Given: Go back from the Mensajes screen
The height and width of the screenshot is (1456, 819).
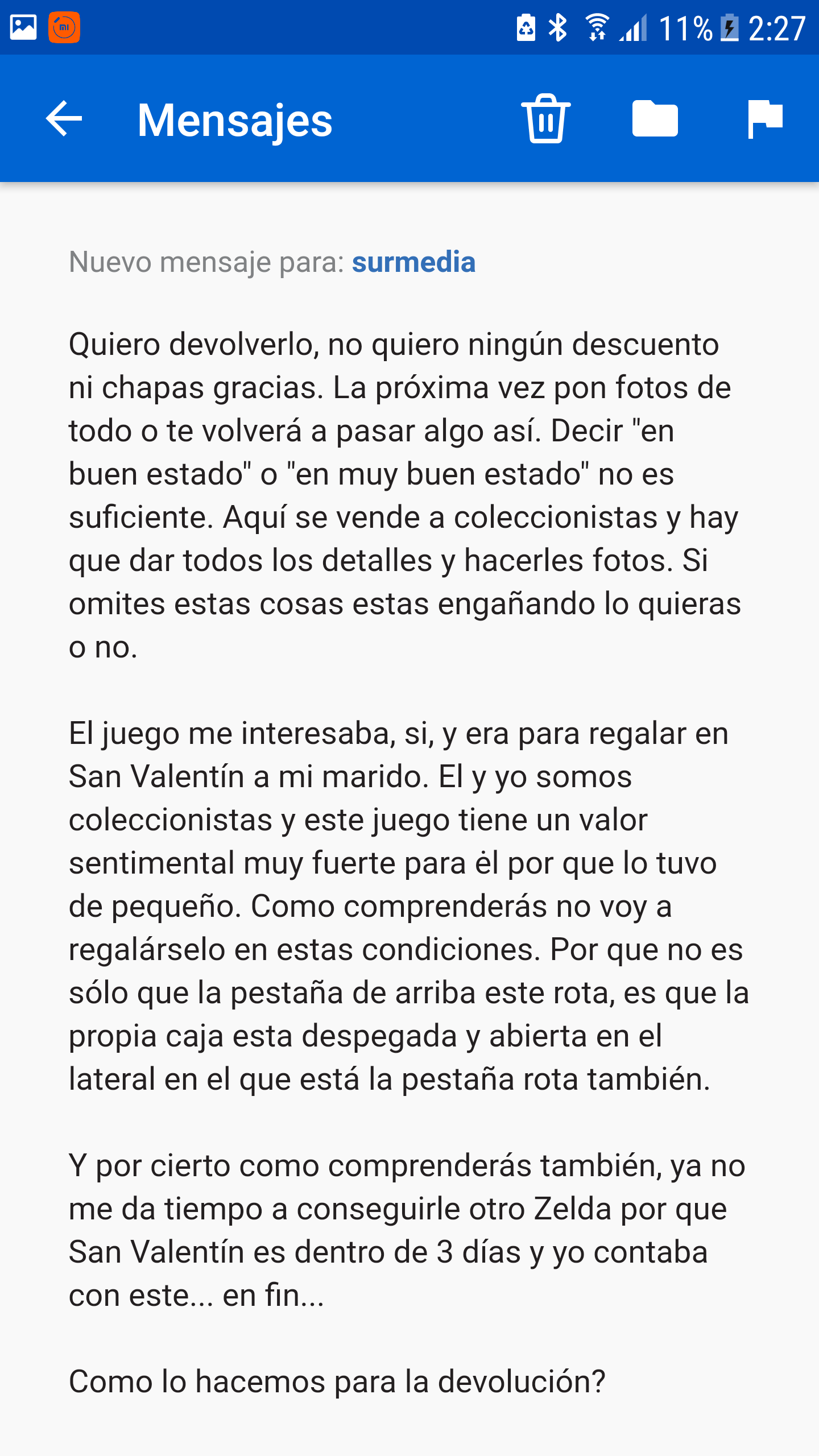Looking at the screenshot, I should [64, 119].
